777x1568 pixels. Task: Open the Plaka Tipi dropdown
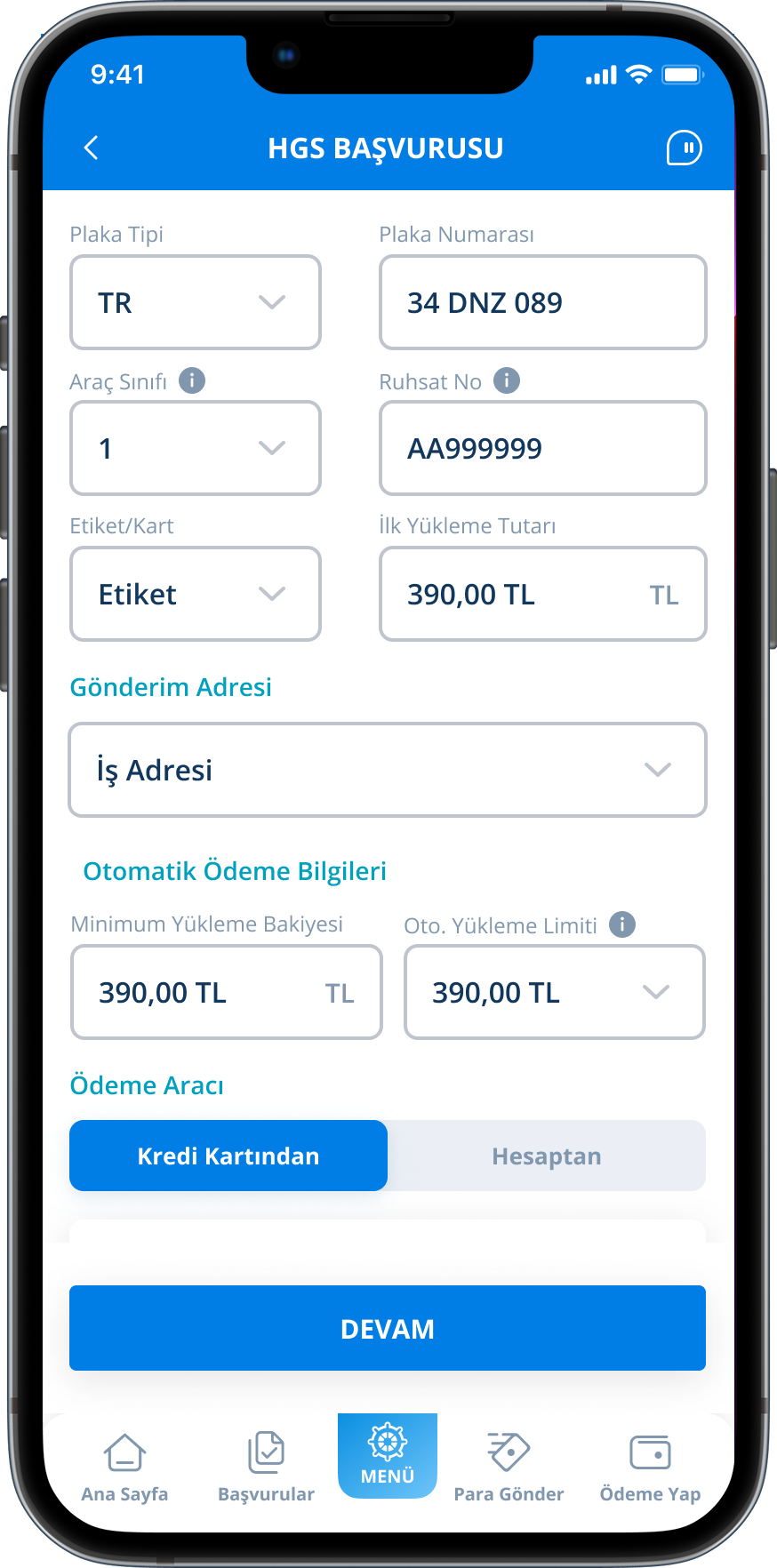(x=196, y=302)
